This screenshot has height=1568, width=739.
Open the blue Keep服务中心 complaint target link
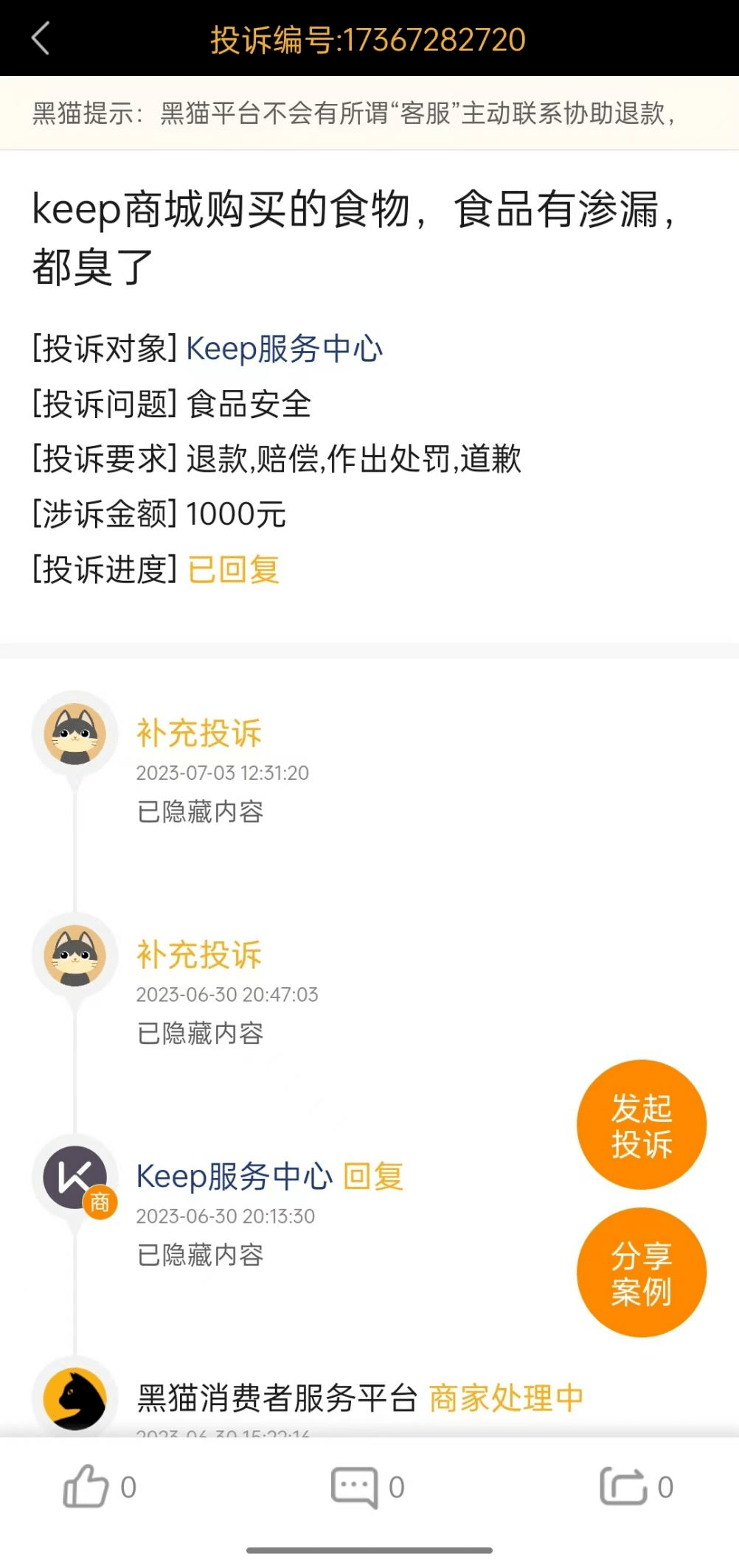pos(284,349)
